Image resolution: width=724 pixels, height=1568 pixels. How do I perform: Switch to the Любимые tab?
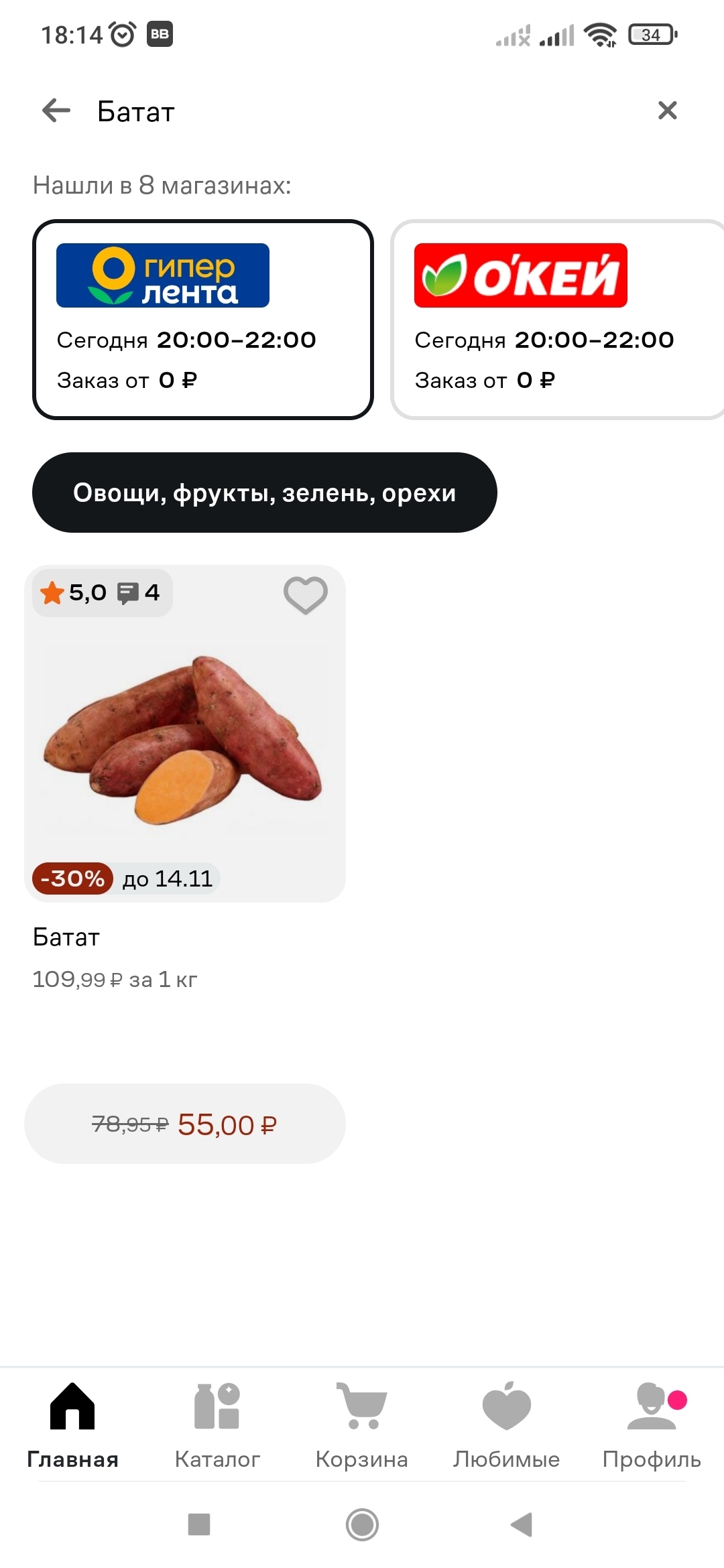[506, 1425]
